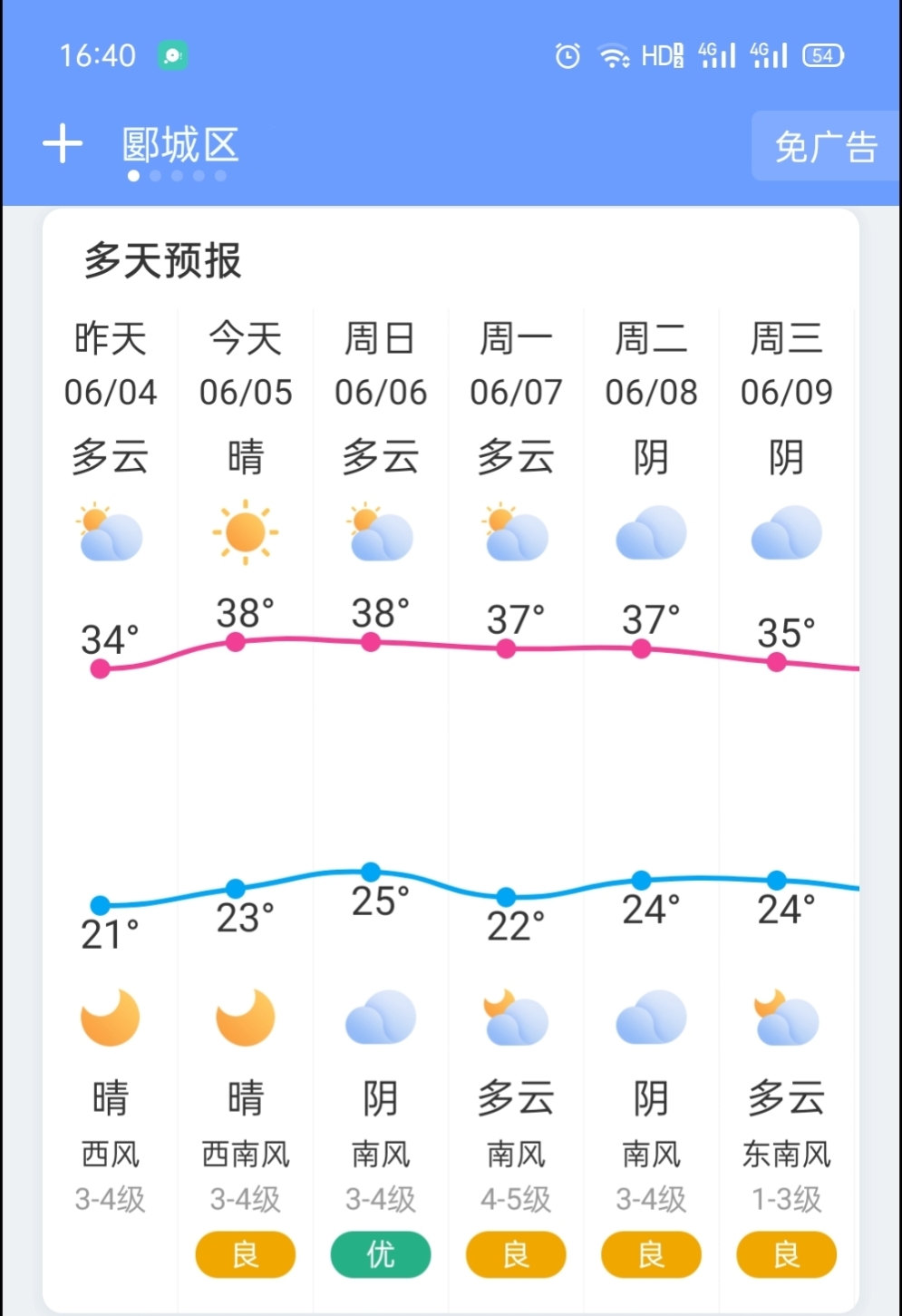Viewport: 902px width, 1316px height.
Task: Tap the 优 air quality badge under 周日
Action: [379, 1255]
